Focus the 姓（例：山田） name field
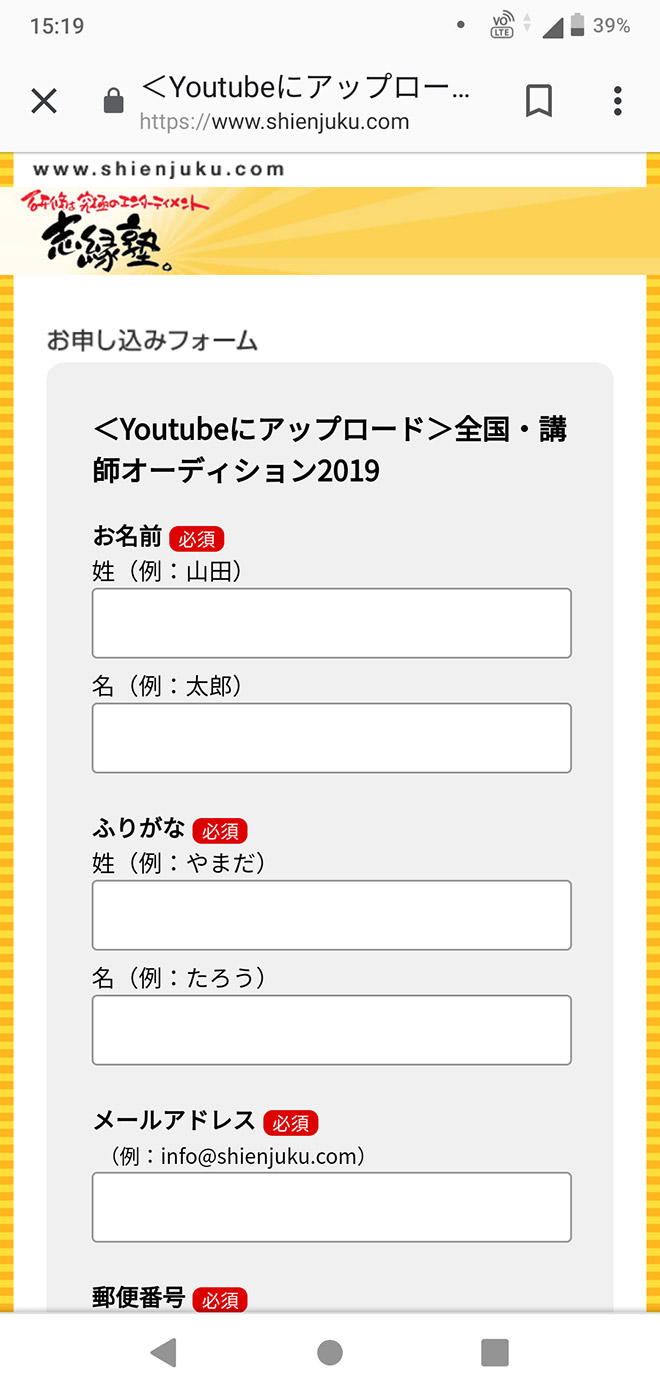 [x=331, y=623]
